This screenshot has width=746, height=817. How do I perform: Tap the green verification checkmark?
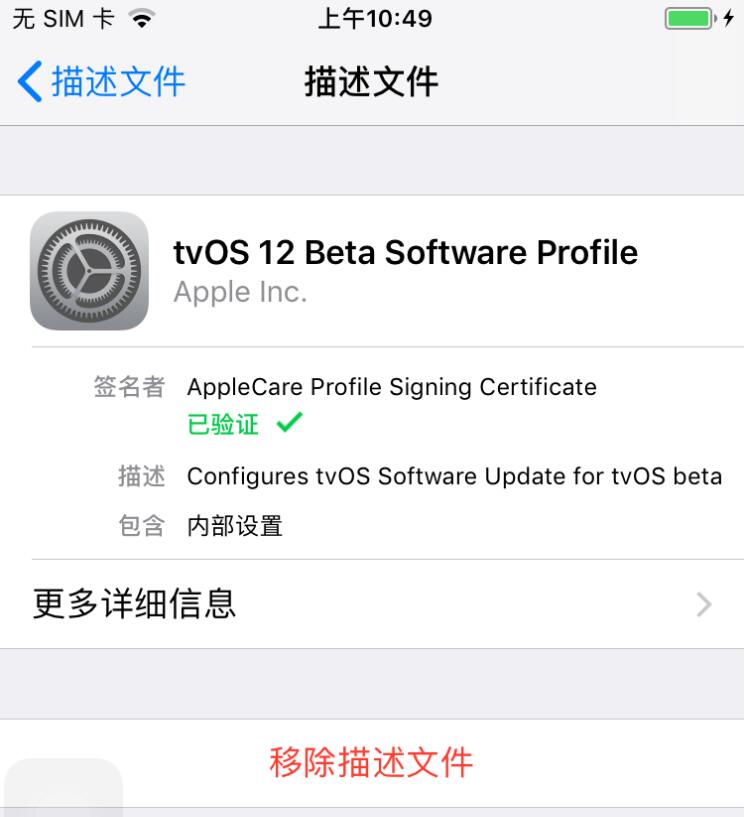tap(289, 424)
